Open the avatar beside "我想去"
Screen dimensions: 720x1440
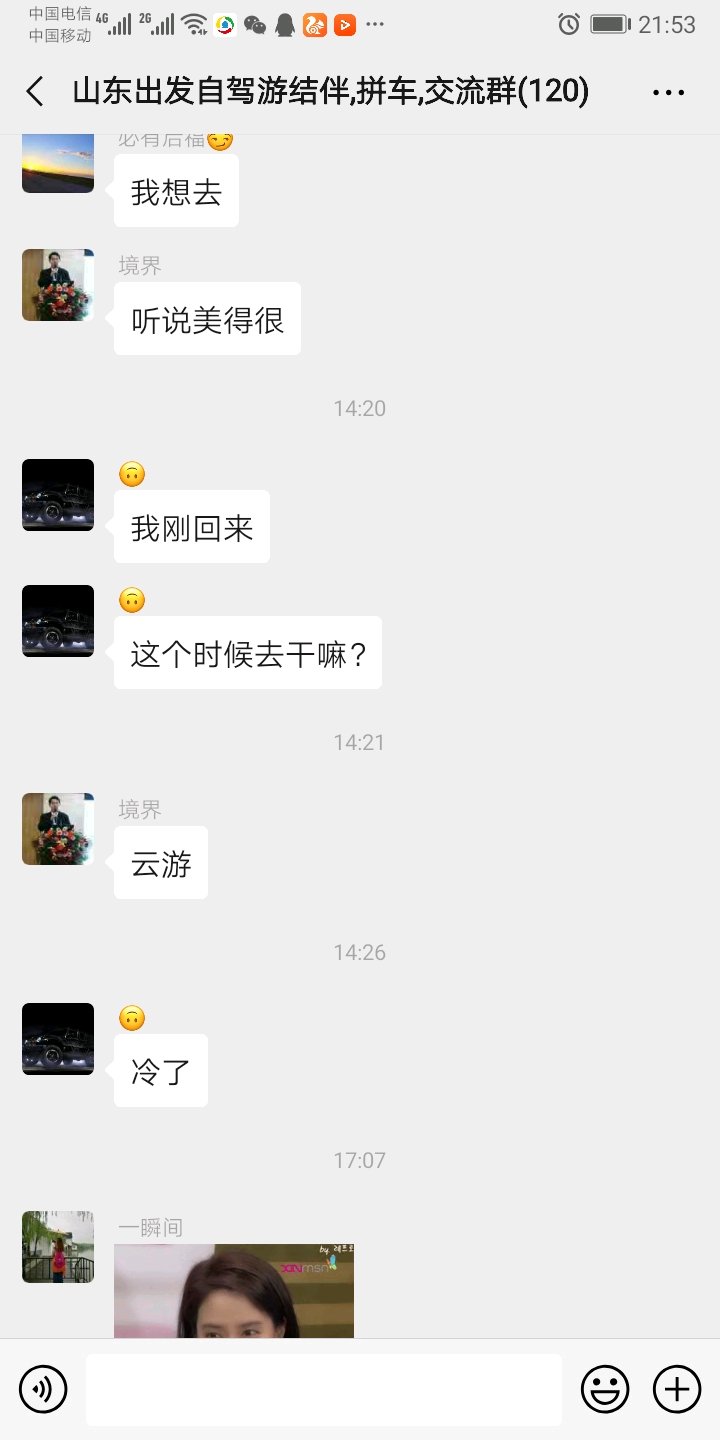(x=58, y=164)
